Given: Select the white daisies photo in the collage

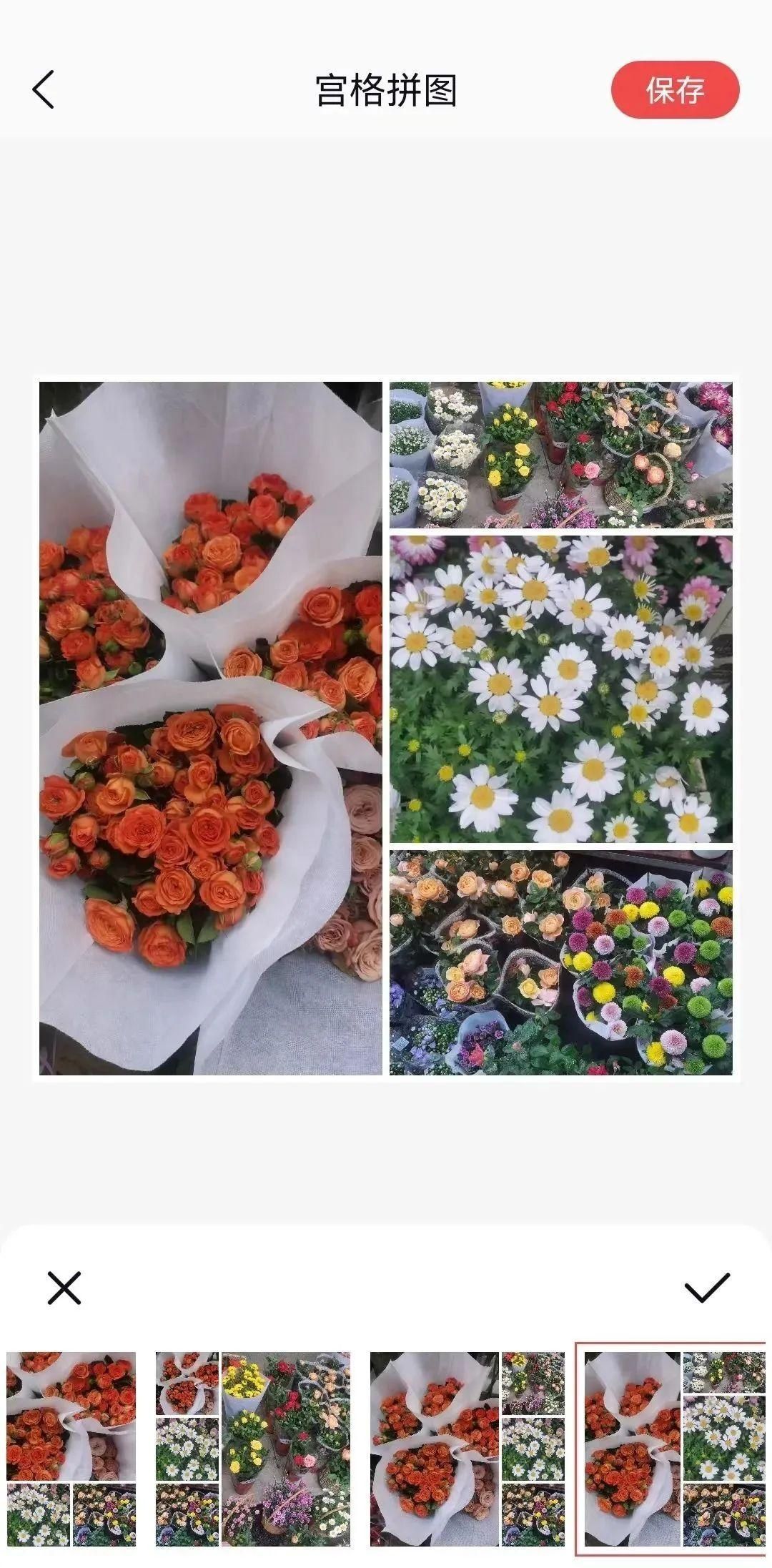Looking at the screenshot, I should [x=561, y=689].
